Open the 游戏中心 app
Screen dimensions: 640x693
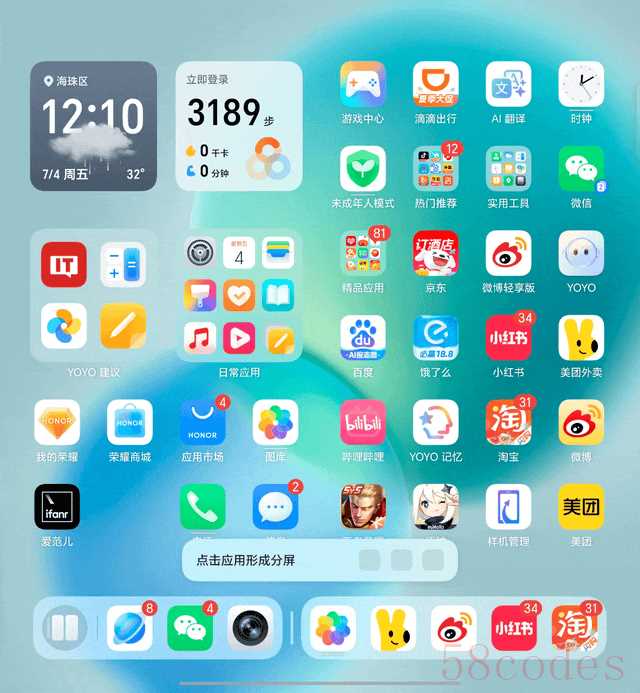click(x=362, y=85)
